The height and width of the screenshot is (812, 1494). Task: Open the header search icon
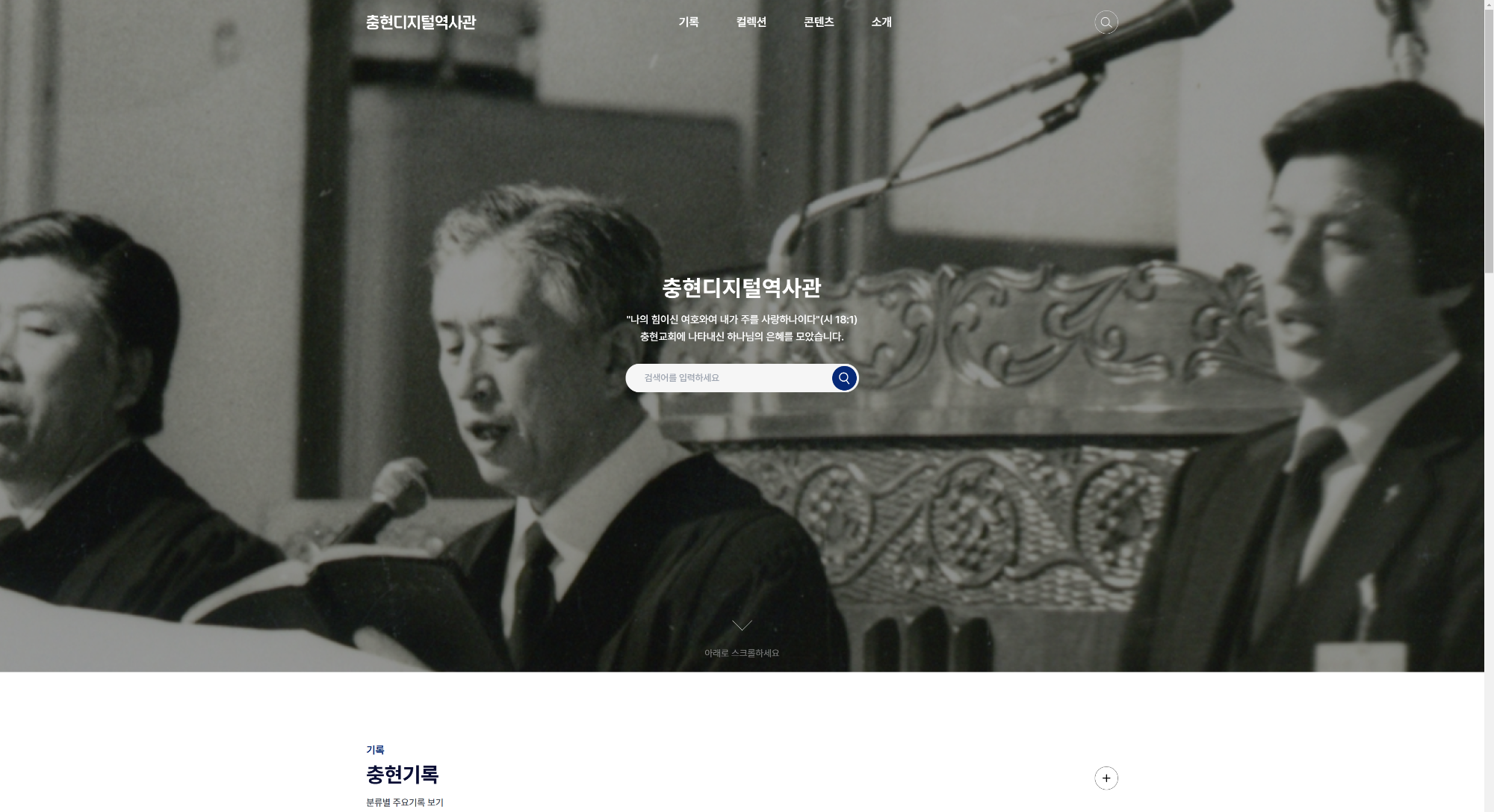[x=1106, y=22]
